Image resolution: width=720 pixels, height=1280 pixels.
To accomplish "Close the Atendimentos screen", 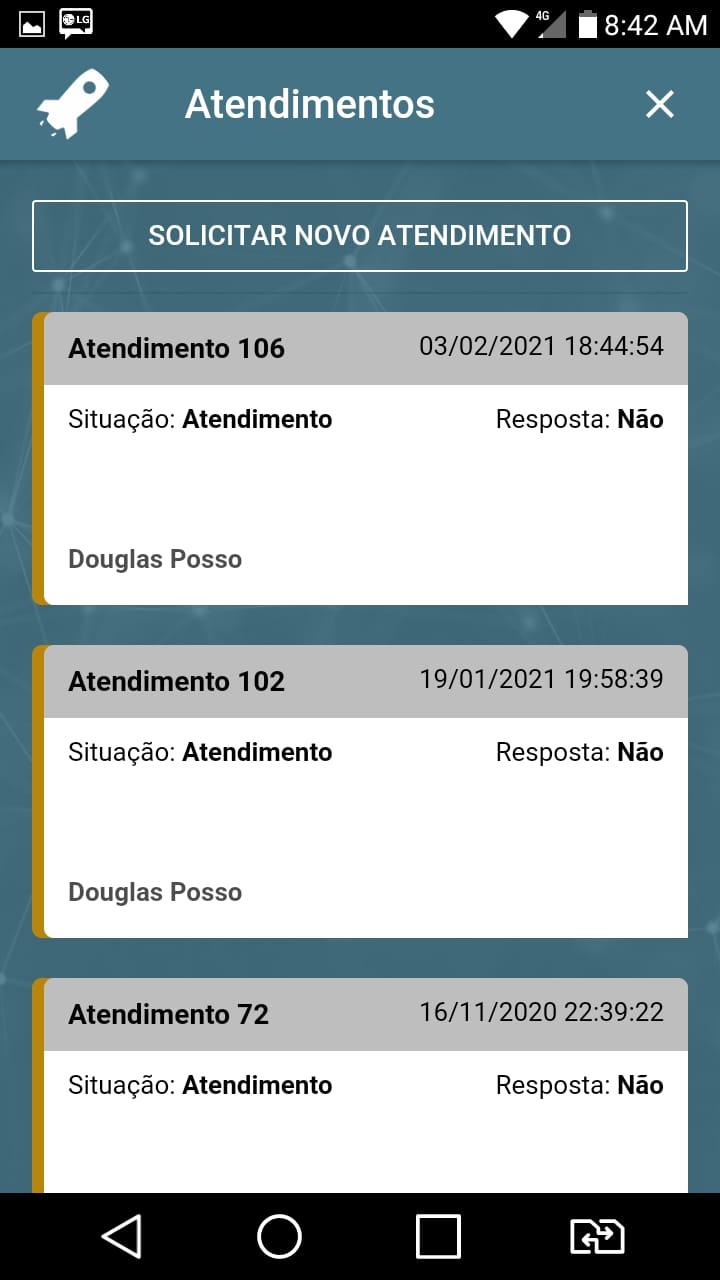I will pos(660,104).
